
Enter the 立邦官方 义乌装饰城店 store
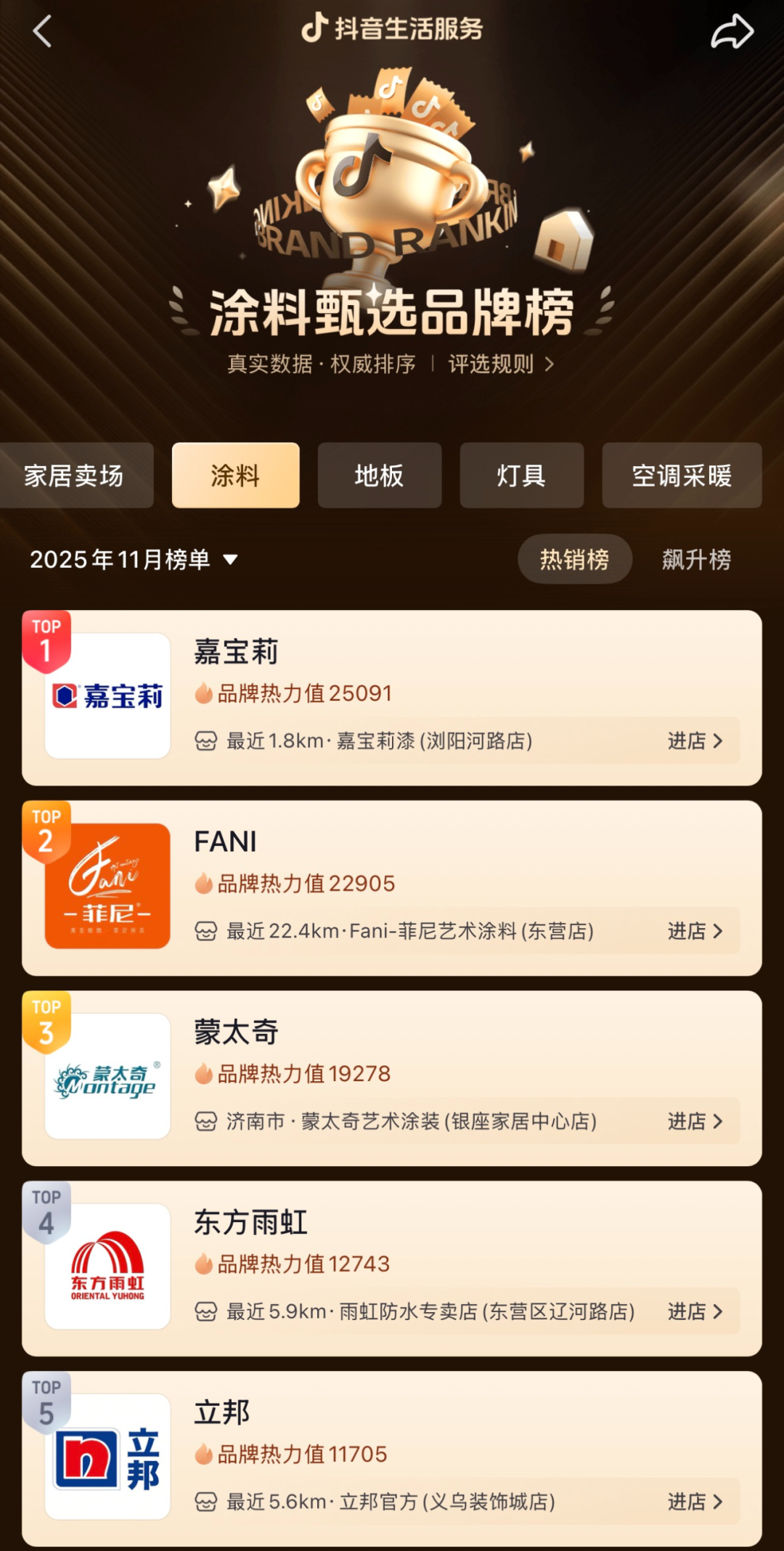pos(694,1502)
